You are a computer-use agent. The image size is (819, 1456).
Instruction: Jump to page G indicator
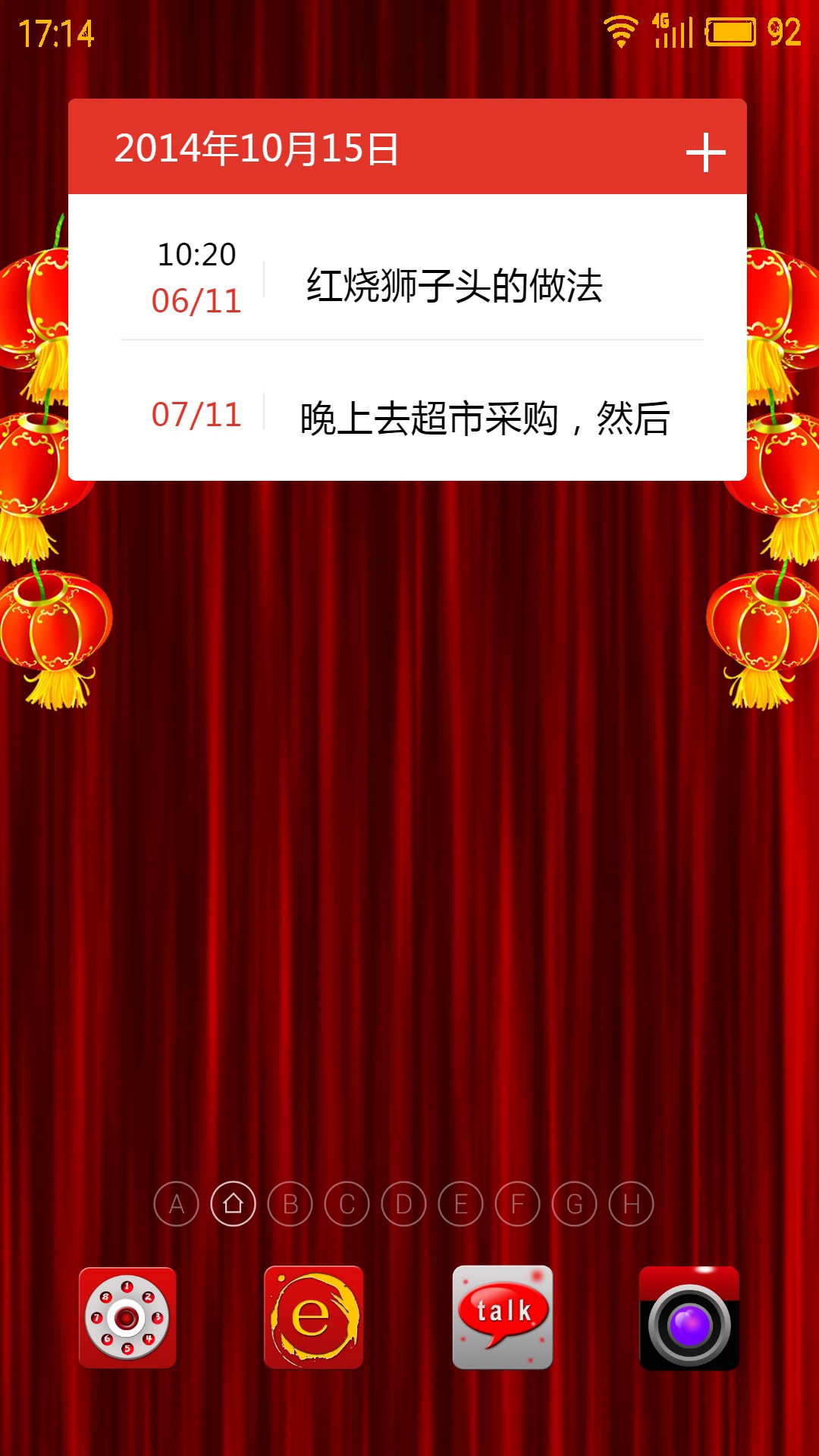click(575, 1204)
